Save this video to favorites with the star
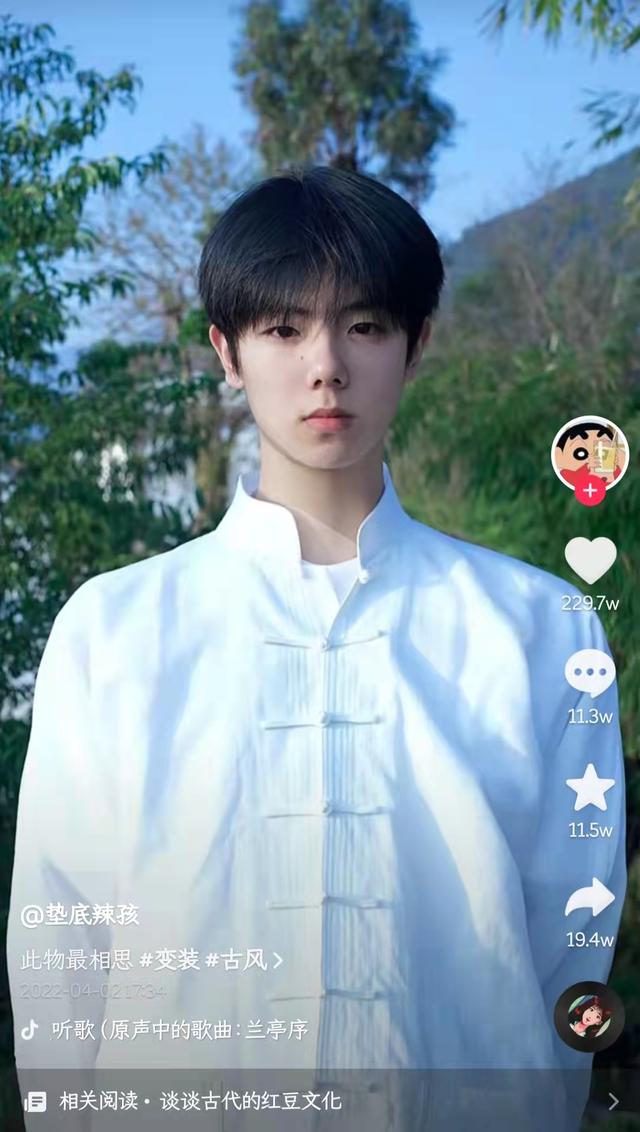640x1132 pixels. point(590,788)
